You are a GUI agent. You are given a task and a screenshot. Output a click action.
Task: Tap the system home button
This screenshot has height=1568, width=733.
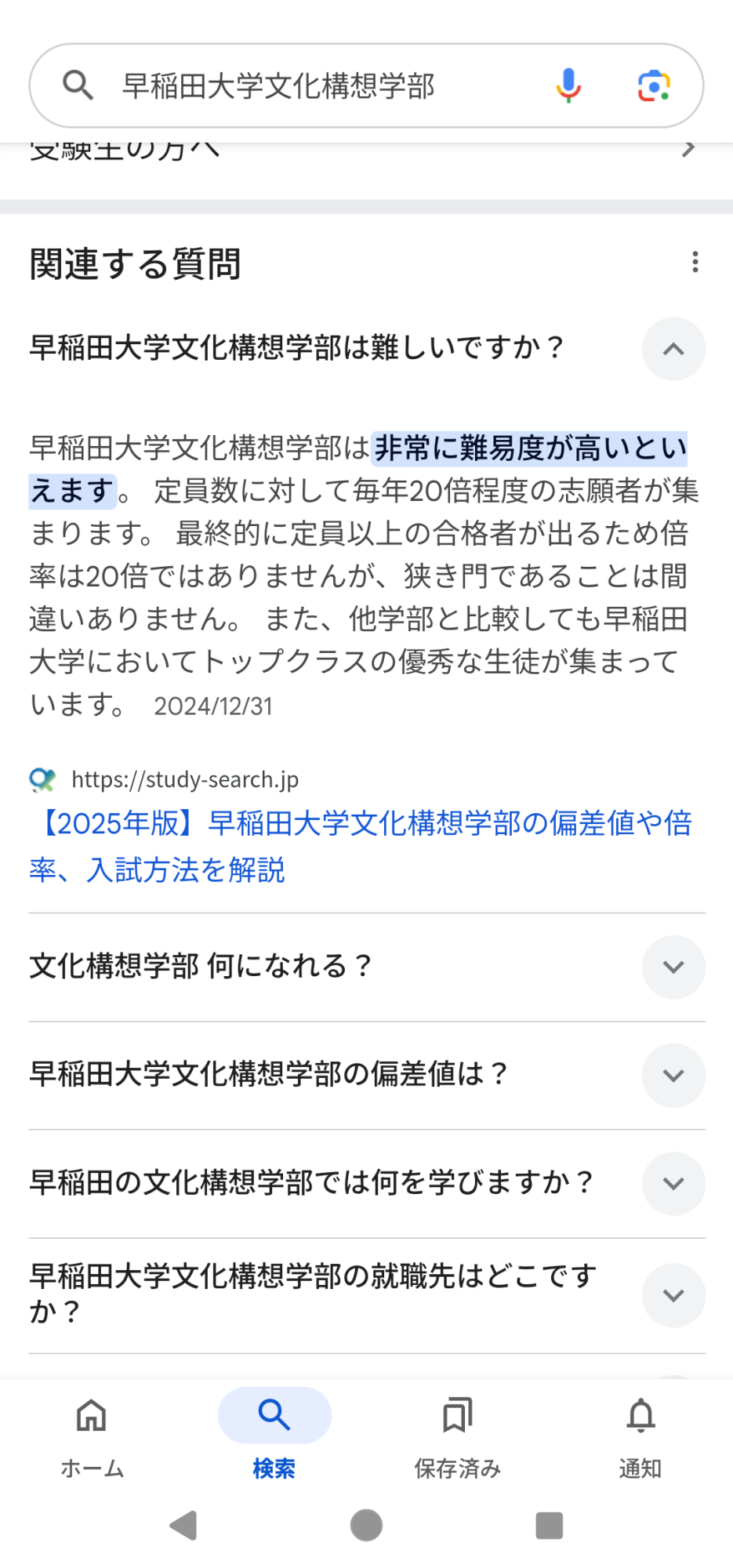(x=366, y=1526)
